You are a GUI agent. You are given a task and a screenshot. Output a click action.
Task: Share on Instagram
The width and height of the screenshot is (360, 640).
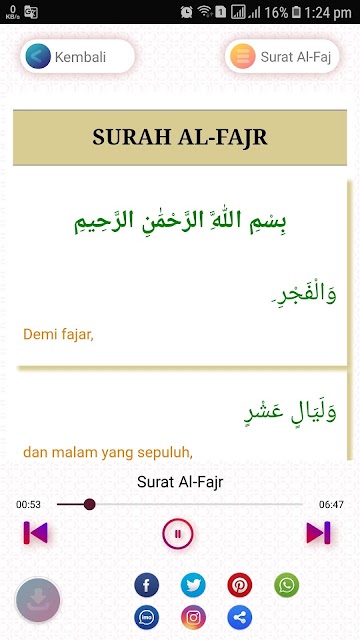click(193, 618)
